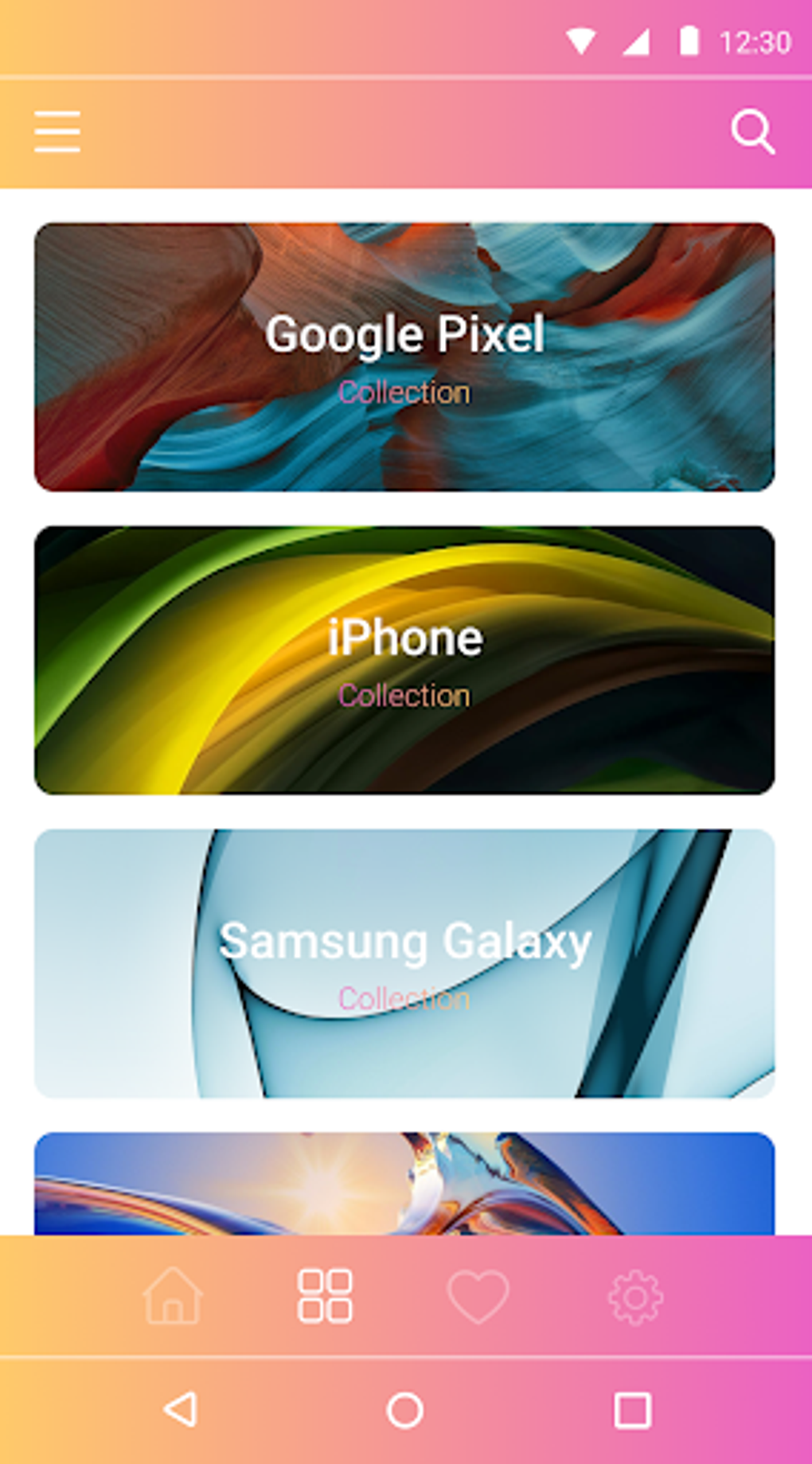Open the search icon

(752, 131)
